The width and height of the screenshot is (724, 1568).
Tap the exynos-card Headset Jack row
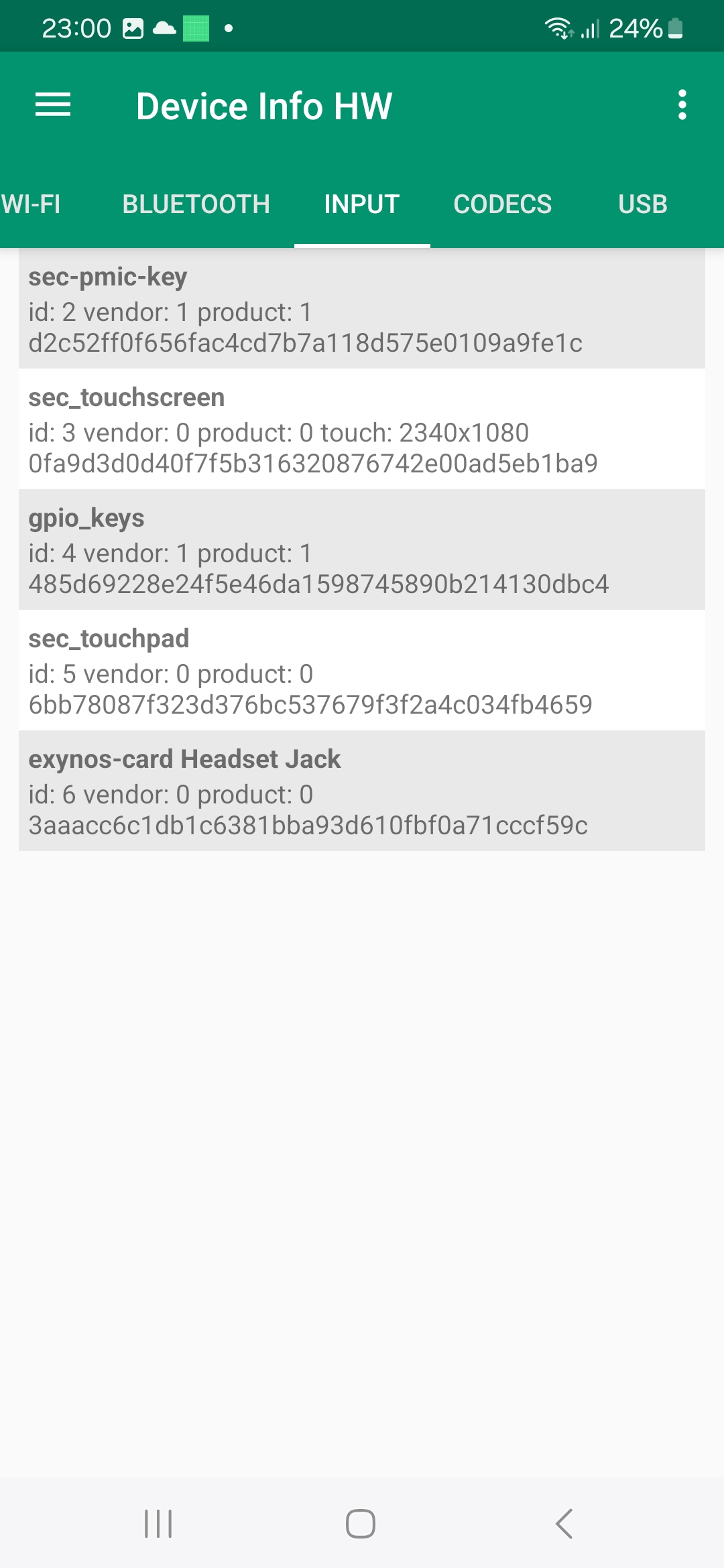[x=362, y=791]
